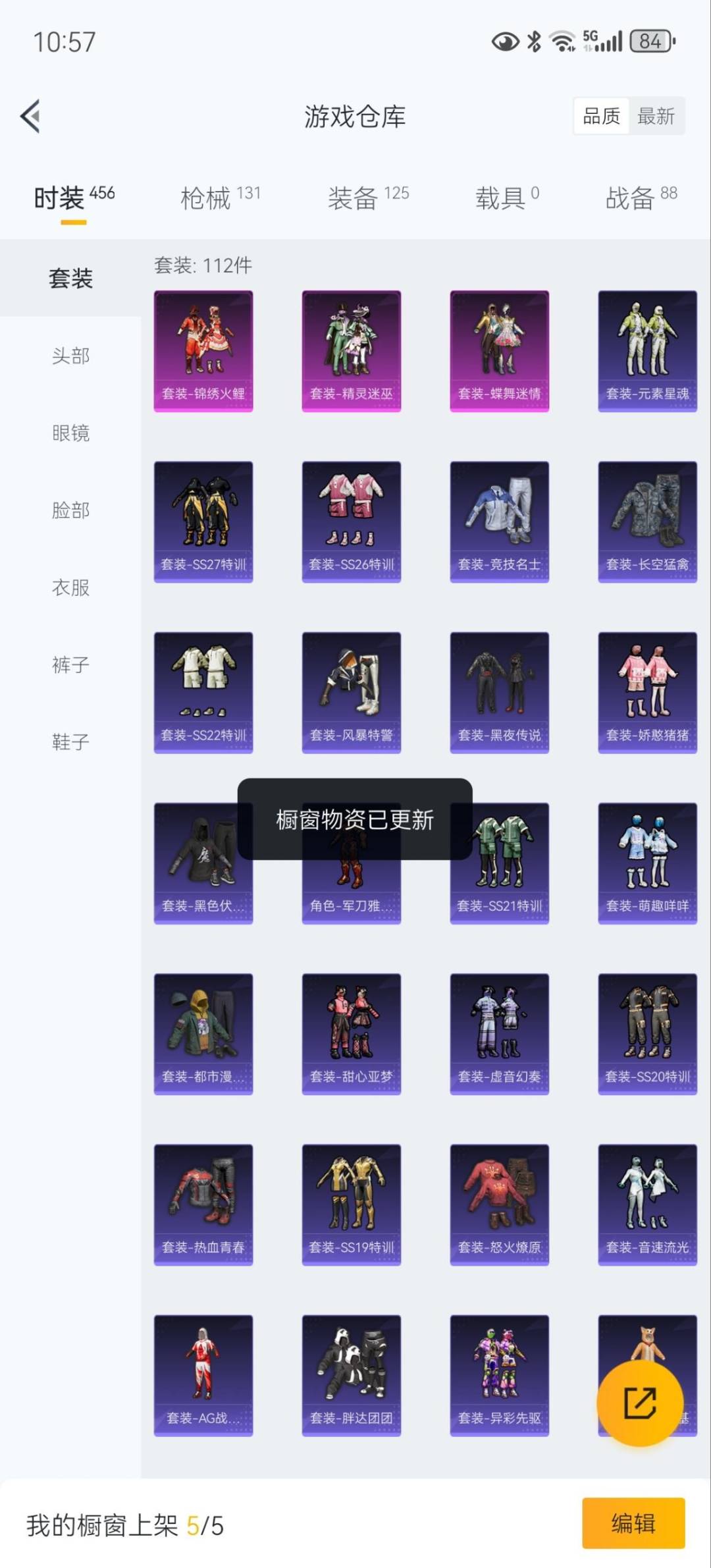Image resolution: width=711 pixels, height=1568 pixels.
Task: Select the 头部 category
Action: click(x=70, y=356)
